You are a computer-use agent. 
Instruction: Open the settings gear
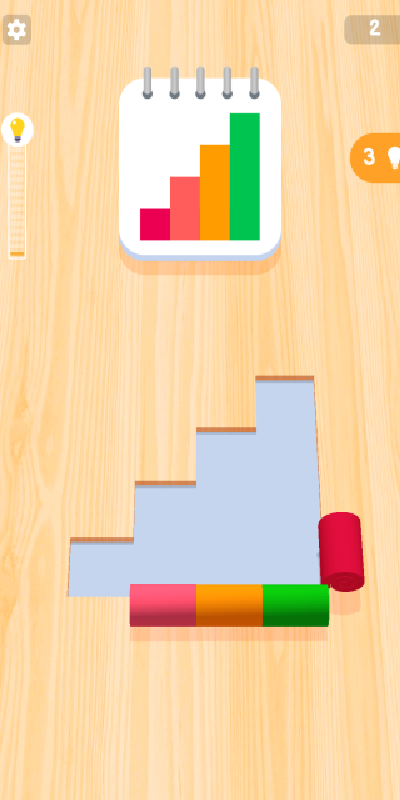17,30
